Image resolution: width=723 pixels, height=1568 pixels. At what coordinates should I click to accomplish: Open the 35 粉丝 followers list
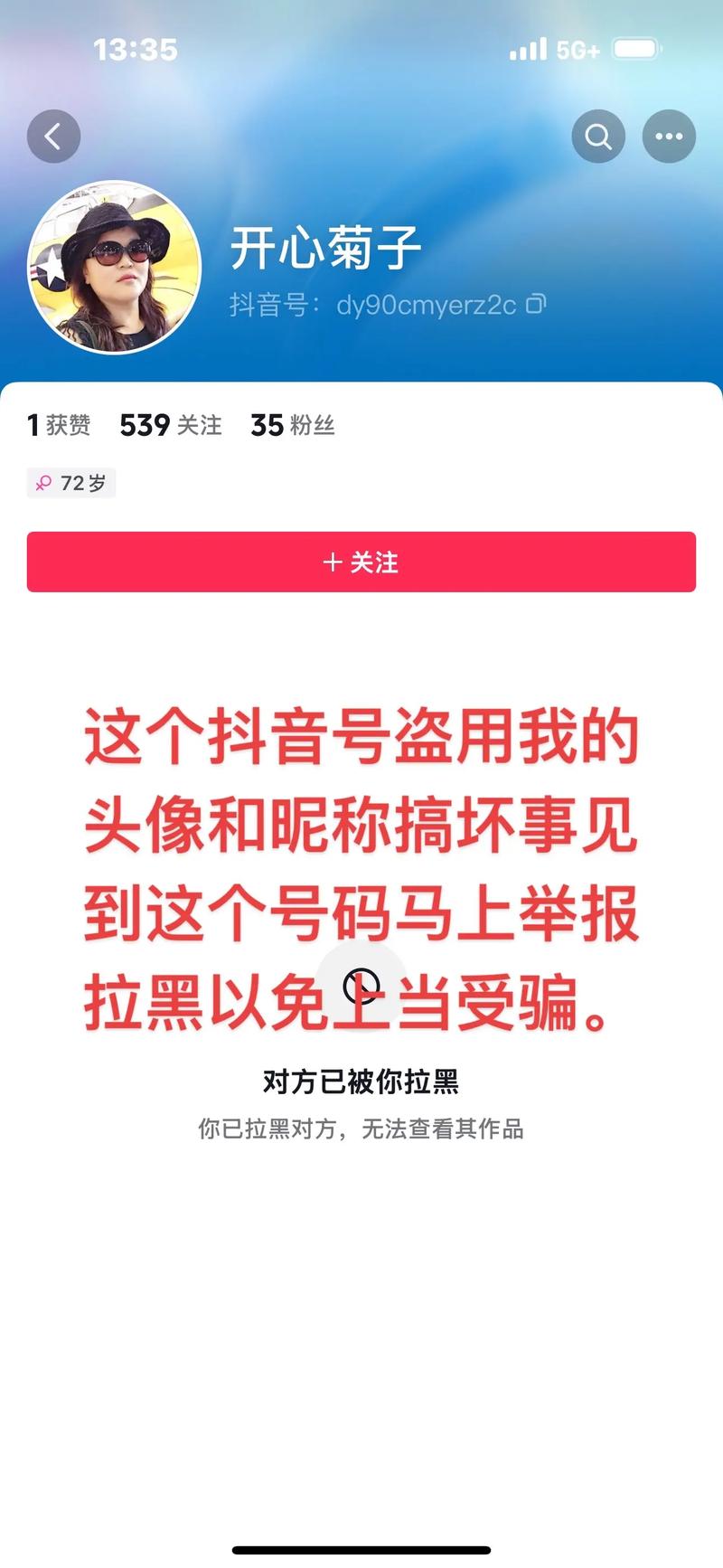tap(294, 425)
